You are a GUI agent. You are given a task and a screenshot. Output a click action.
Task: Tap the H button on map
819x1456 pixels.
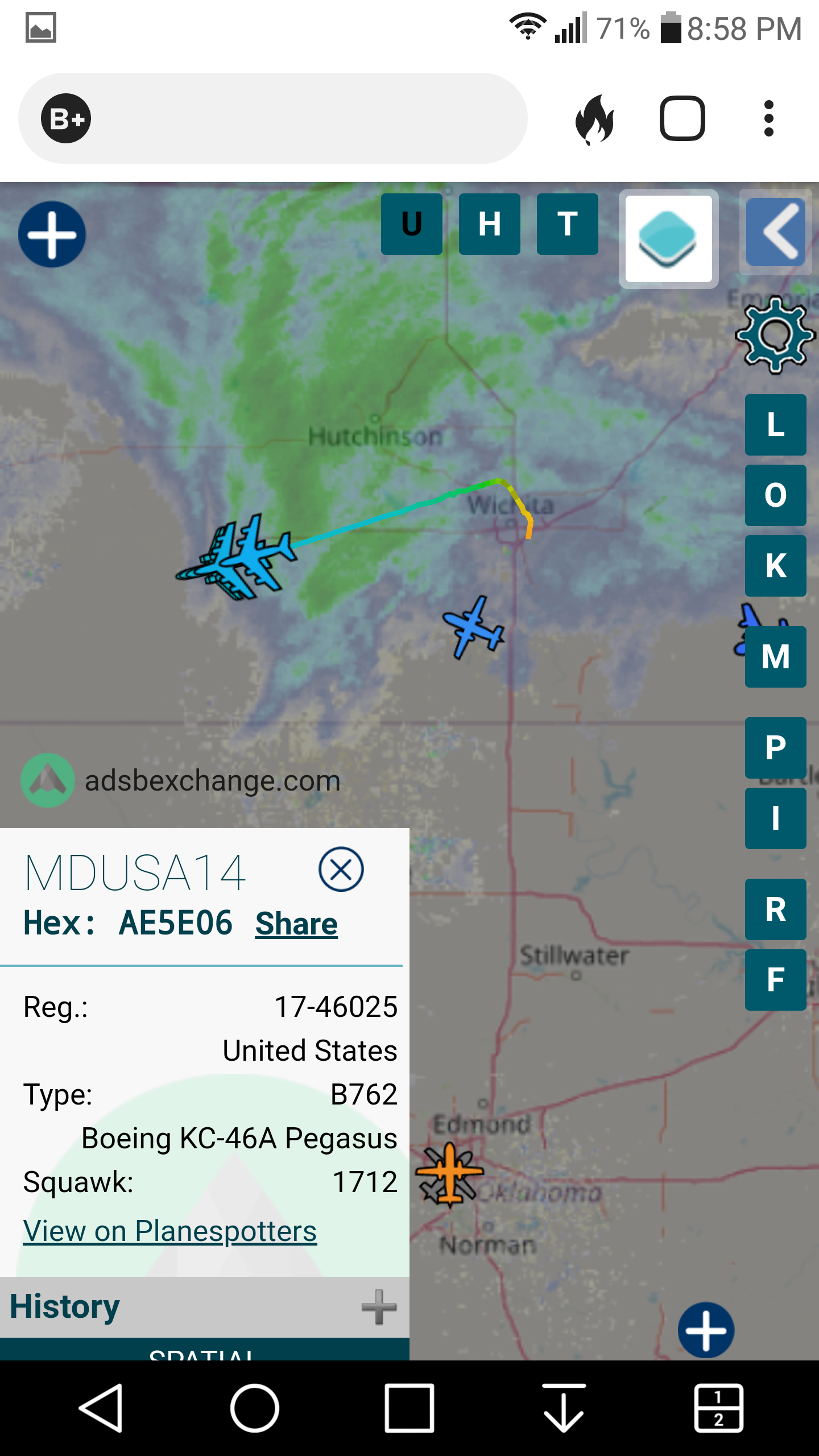click(489, 224)
